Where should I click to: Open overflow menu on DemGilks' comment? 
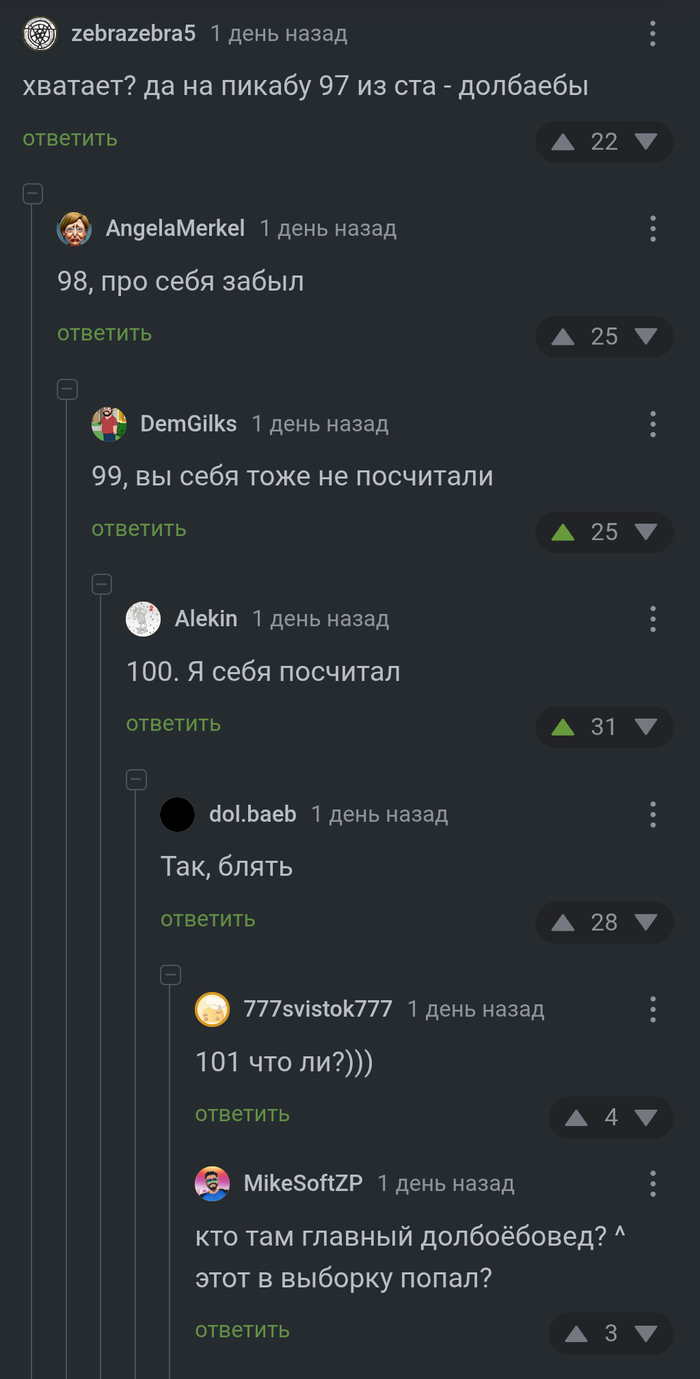652,424
